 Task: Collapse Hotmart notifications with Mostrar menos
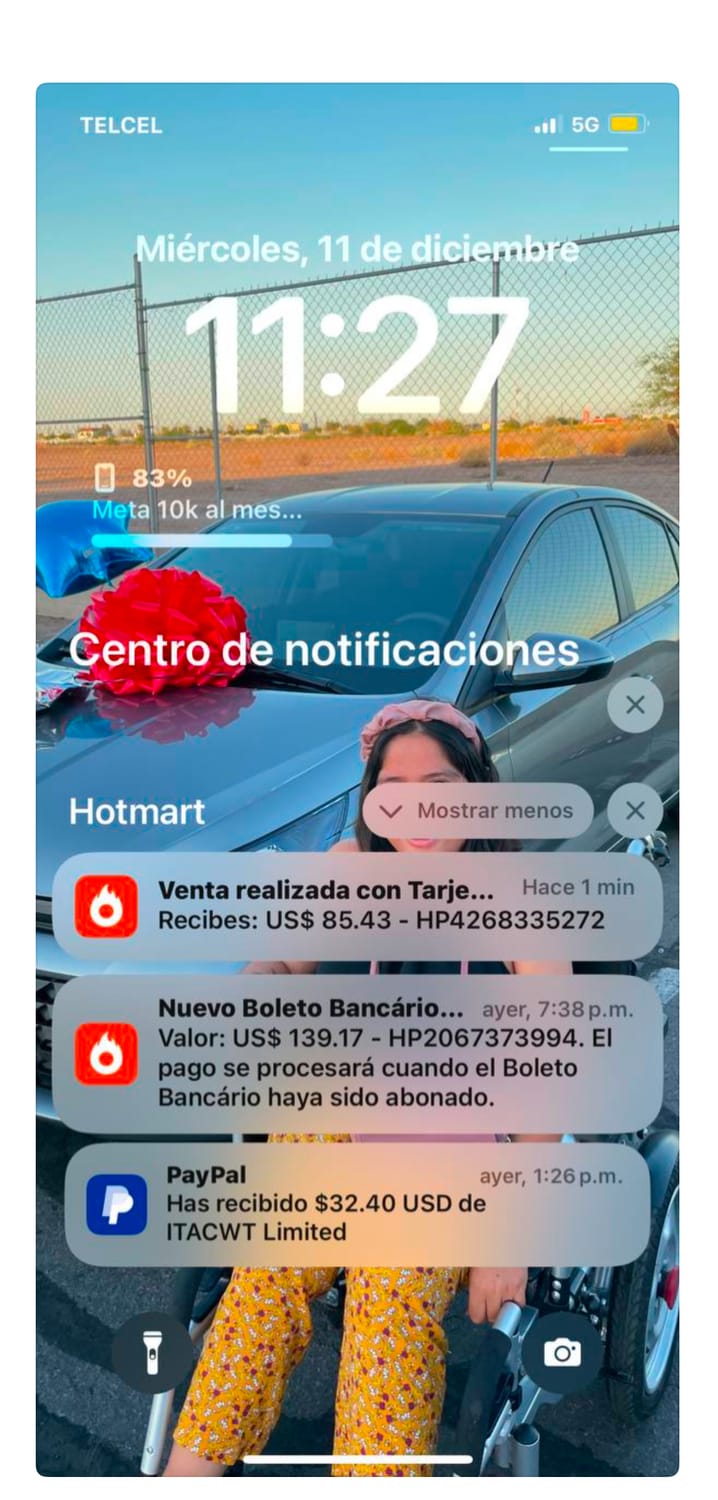point(478,811)
